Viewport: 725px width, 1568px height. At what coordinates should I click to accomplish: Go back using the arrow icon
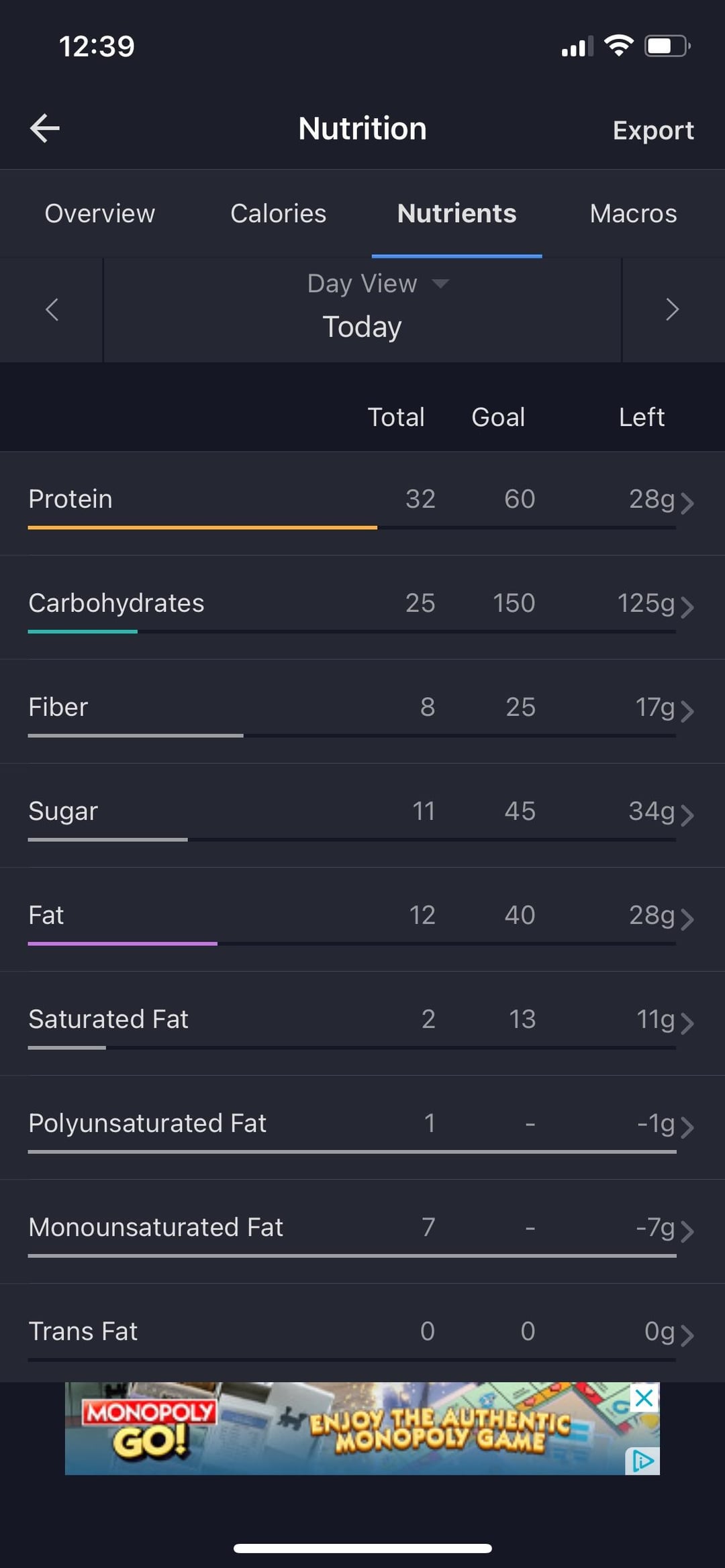45,128
